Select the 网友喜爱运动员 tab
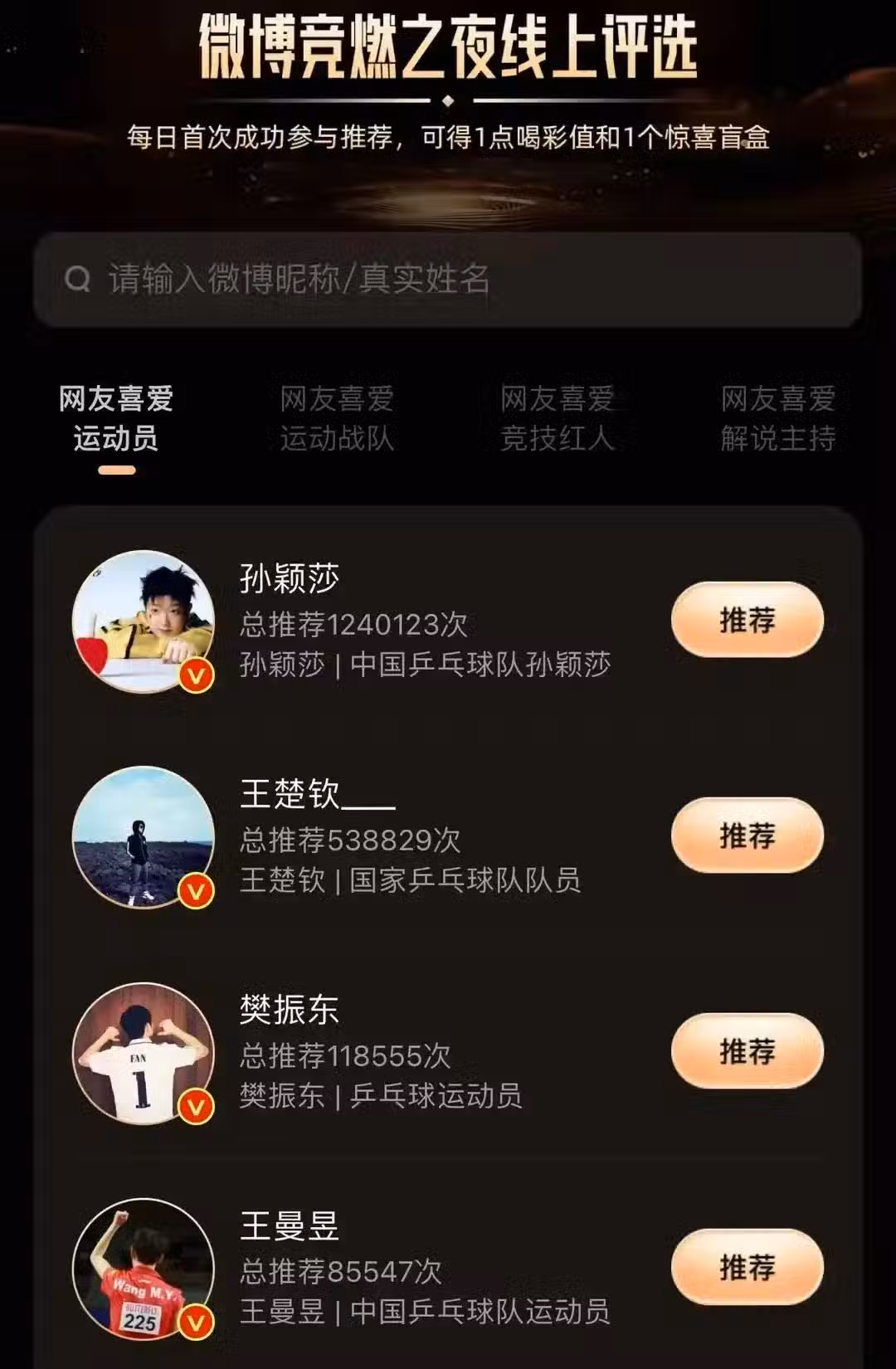Screen dimensions: 896x1369 [116, 418]
